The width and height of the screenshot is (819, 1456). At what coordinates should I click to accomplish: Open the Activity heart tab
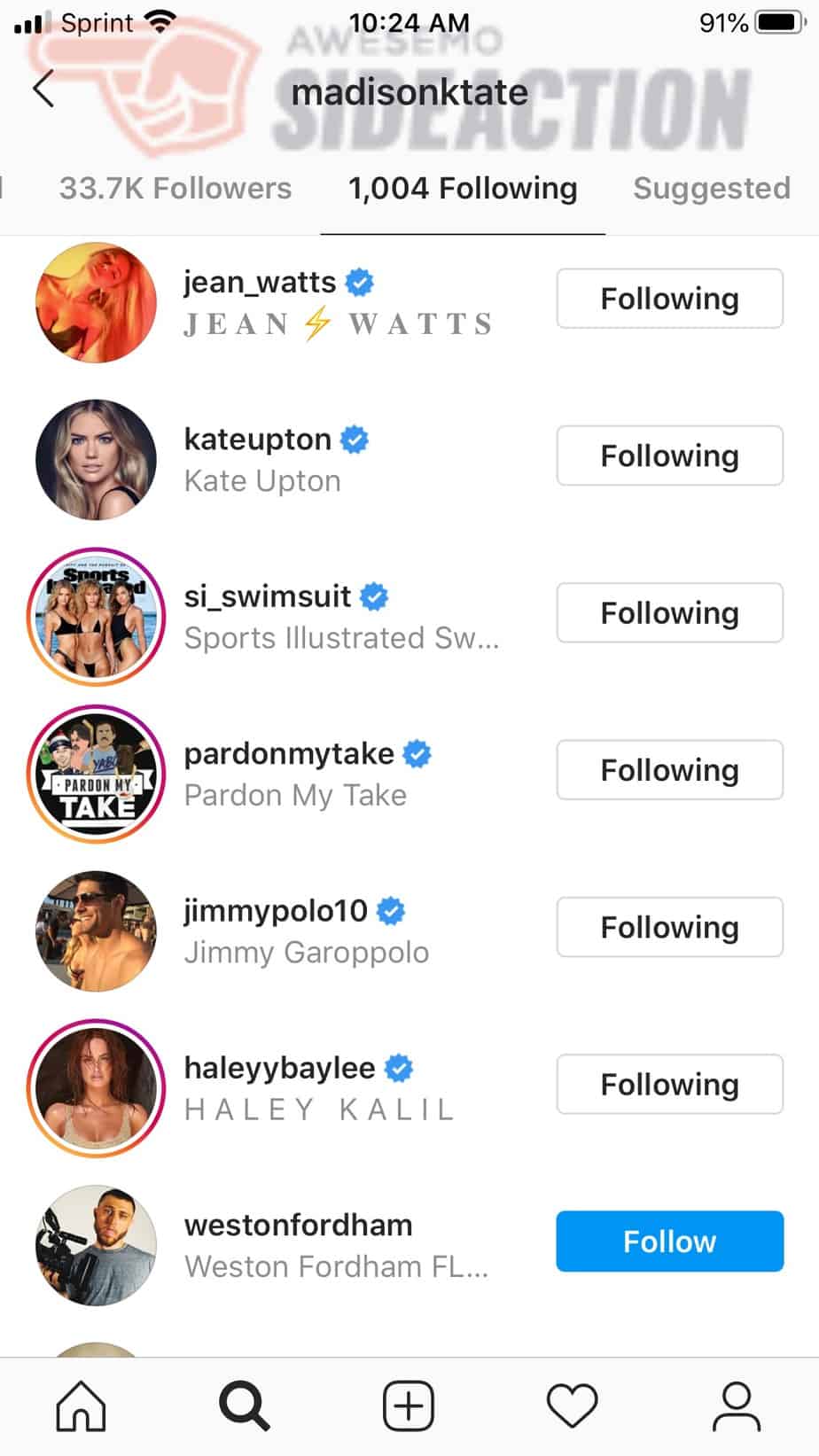tap(573, 1406)
